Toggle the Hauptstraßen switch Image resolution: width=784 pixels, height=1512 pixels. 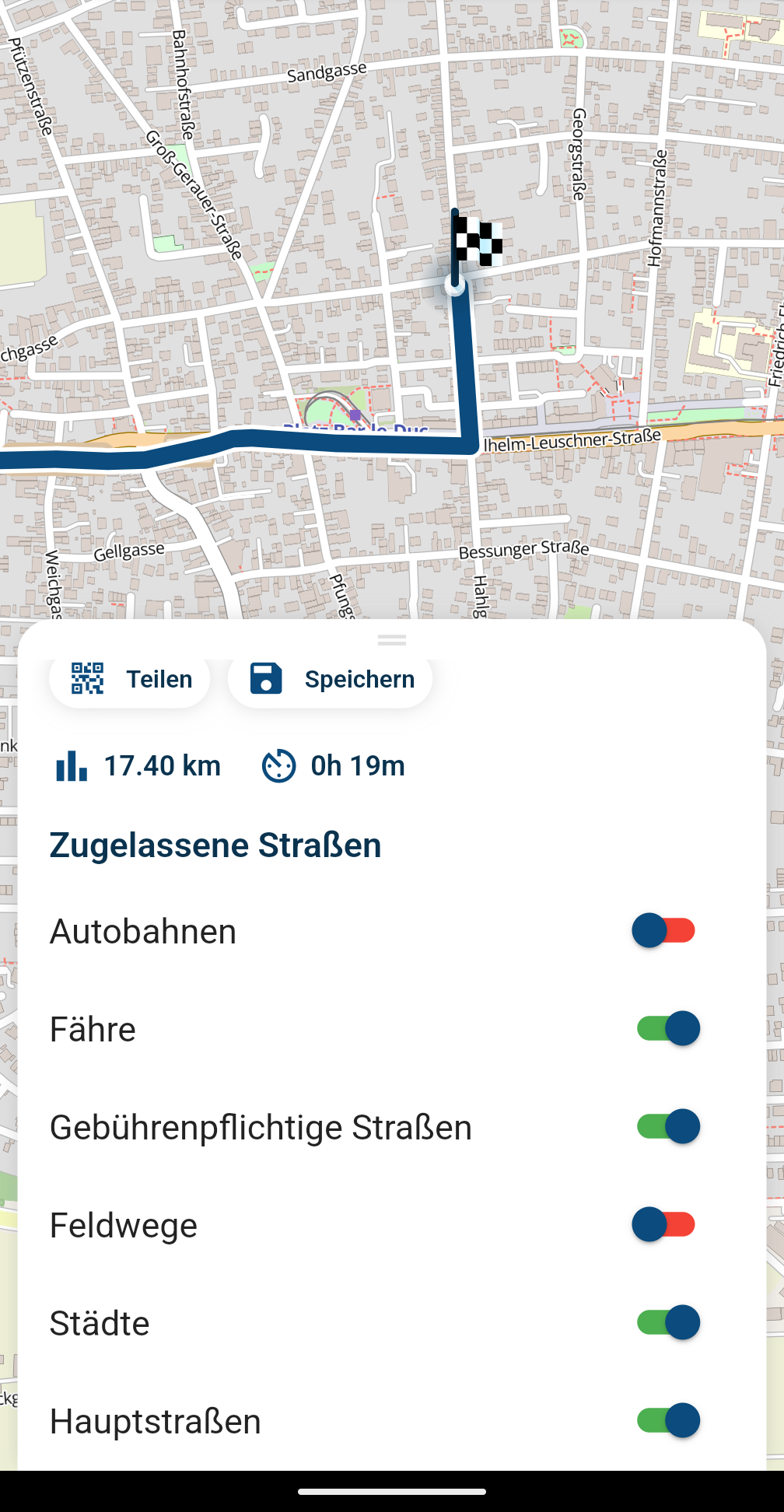coord(668,1421)
